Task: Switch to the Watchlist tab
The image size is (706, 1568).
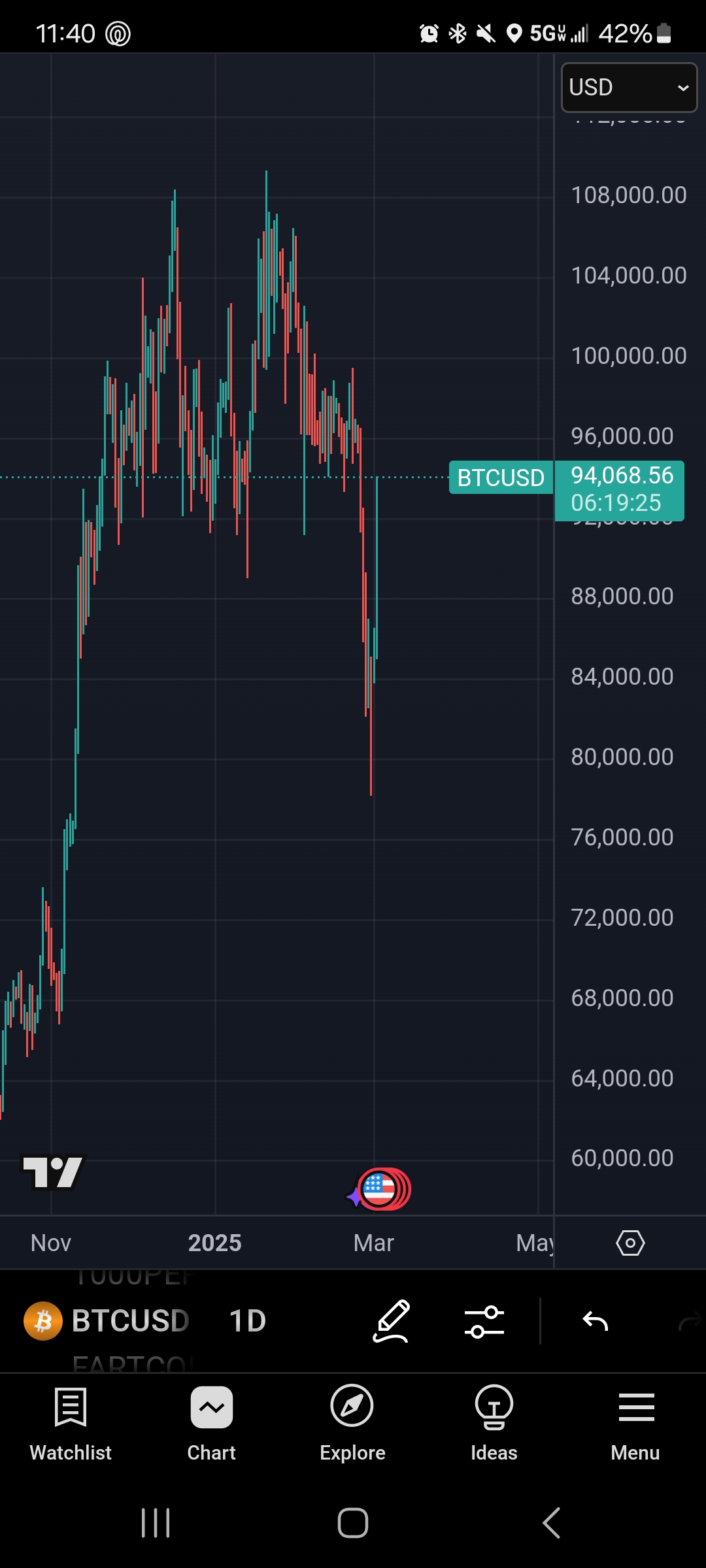Action: (71, 1424)
